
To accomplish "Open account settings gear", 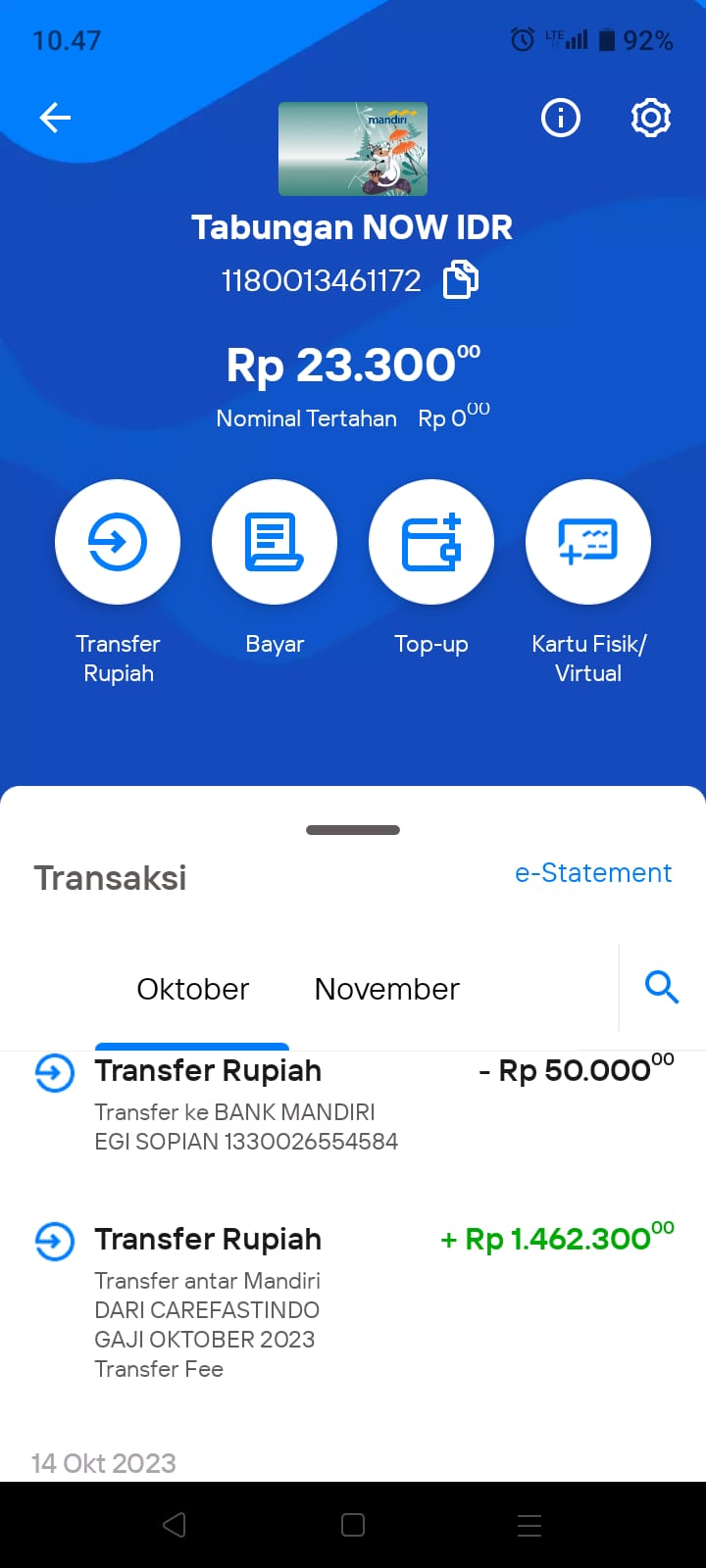I will (651, 119).
